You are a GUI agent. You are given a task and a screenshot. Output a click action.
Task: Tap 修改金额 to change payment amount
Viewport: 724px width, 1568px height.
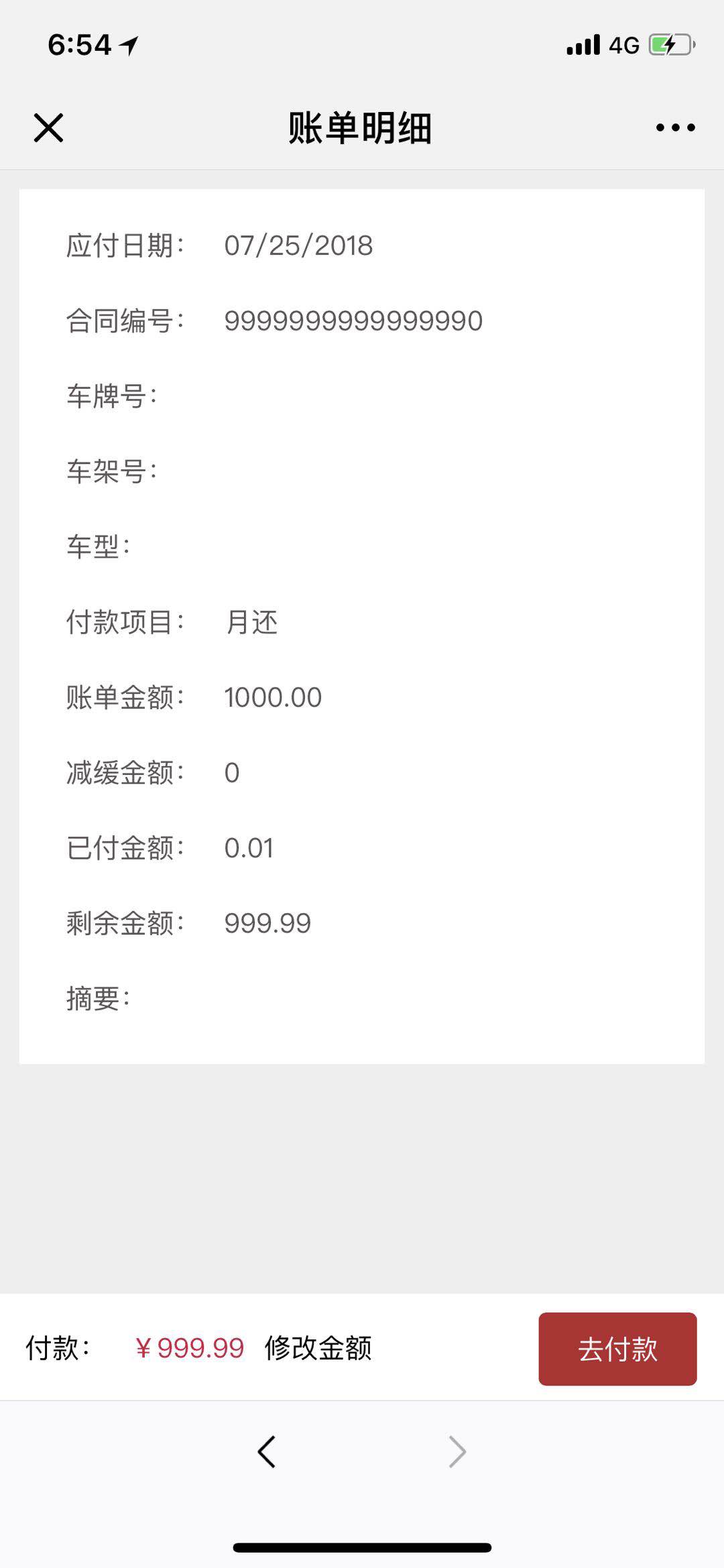point(318,1348)
